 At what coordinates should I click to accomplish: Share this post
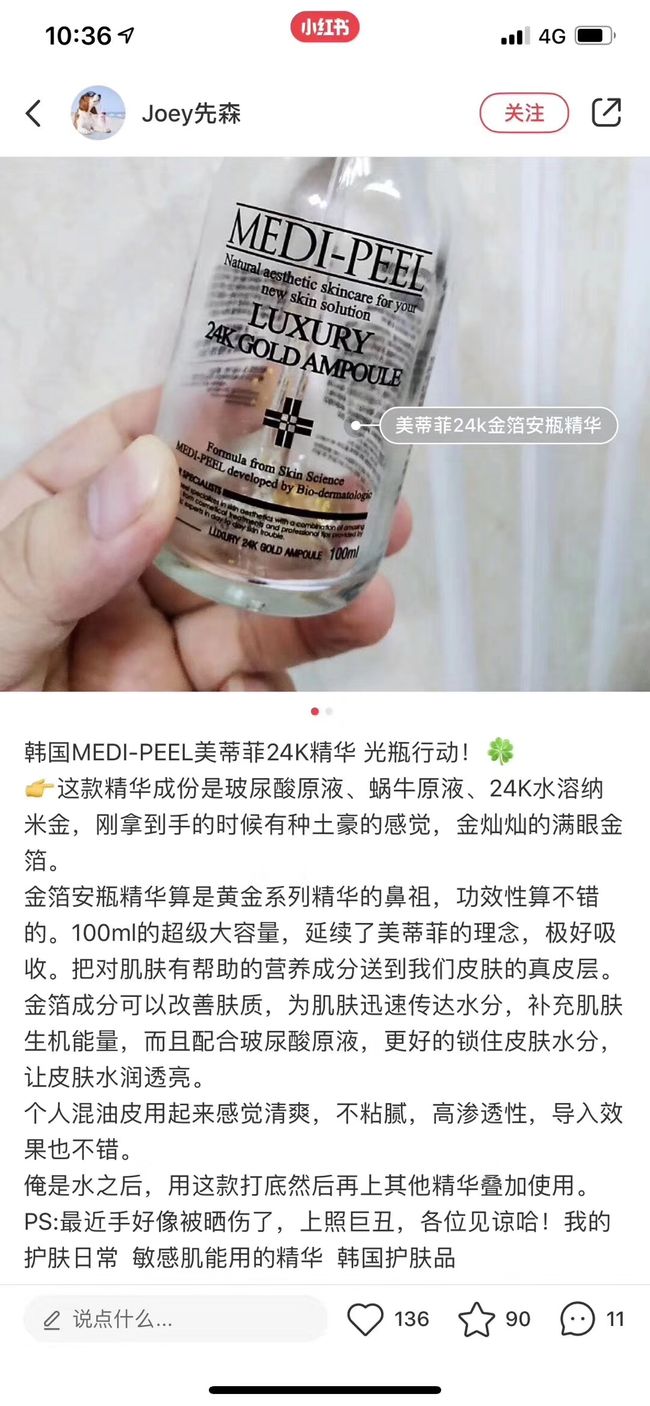(607, 113)
